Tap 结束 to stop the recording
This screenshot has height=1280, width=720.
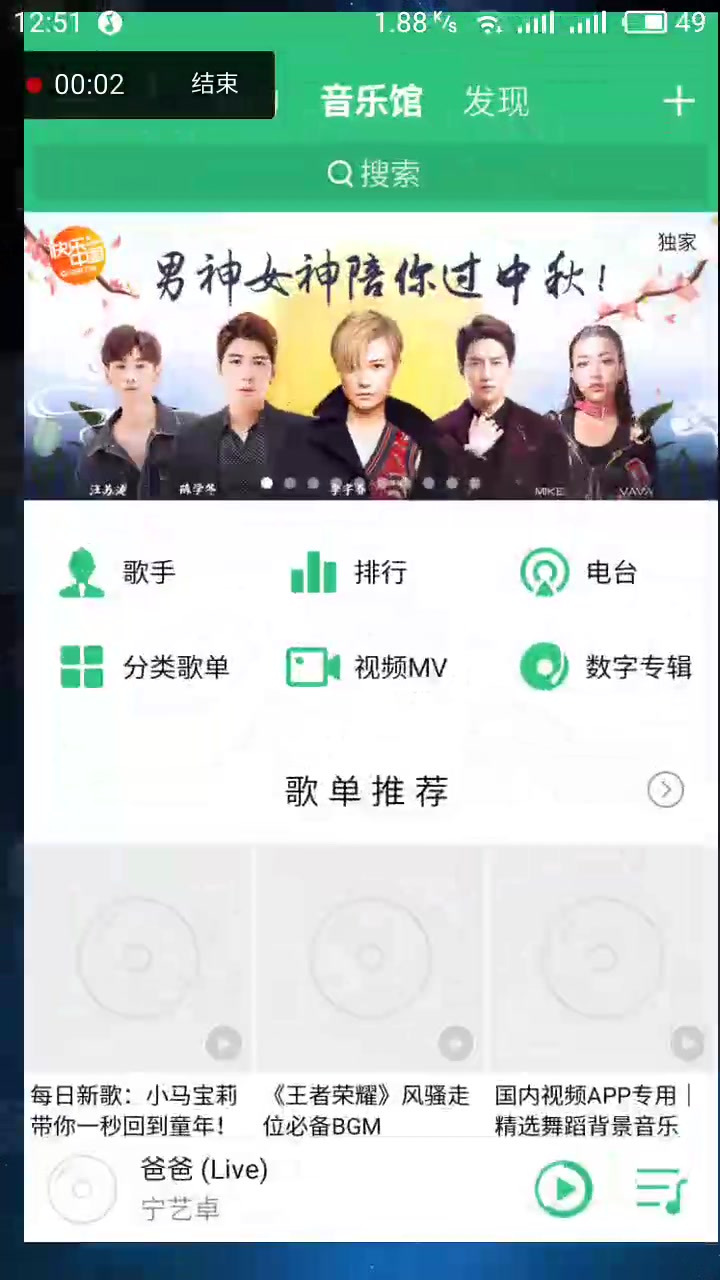point(214,84)
